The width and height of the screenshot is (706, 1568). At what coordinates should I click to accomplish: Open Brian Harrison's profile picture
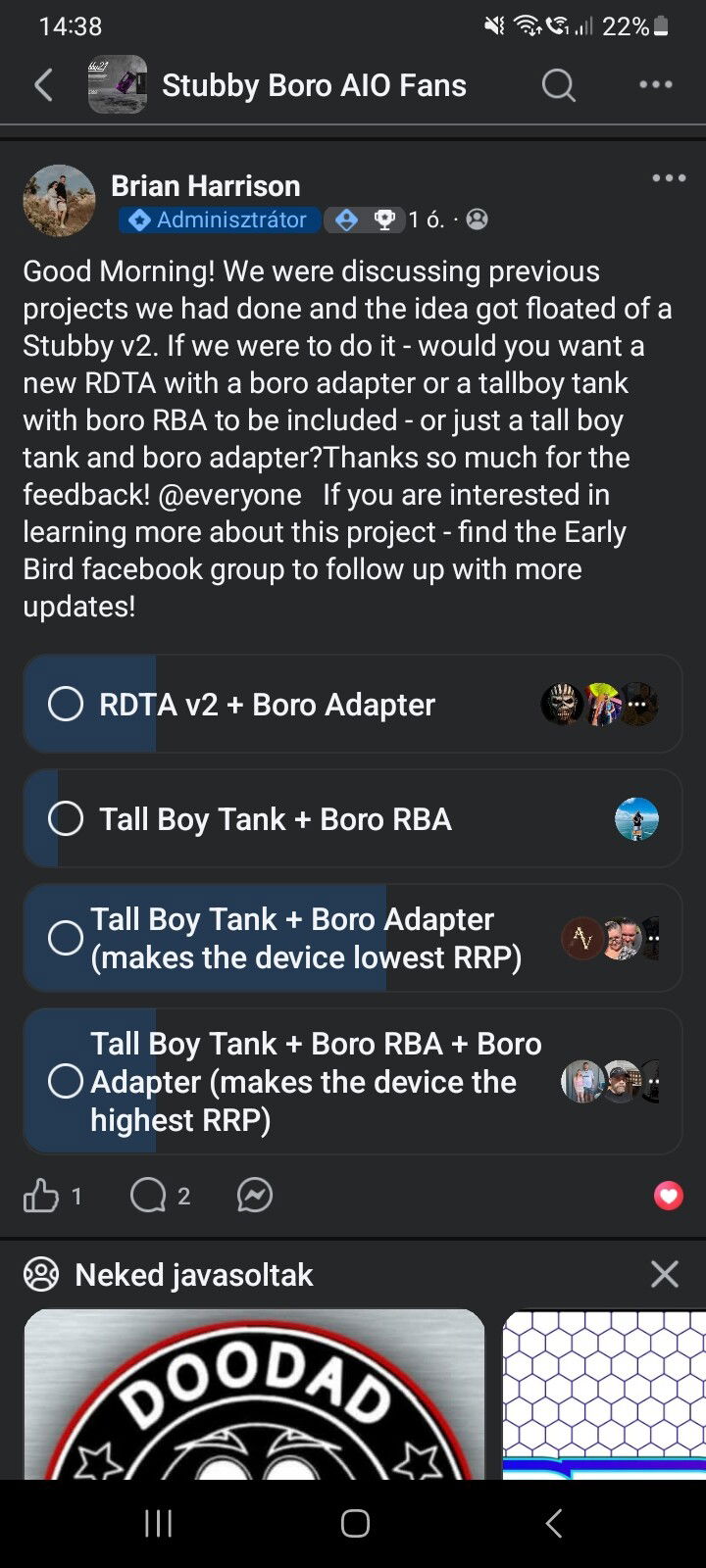[59, 201]
